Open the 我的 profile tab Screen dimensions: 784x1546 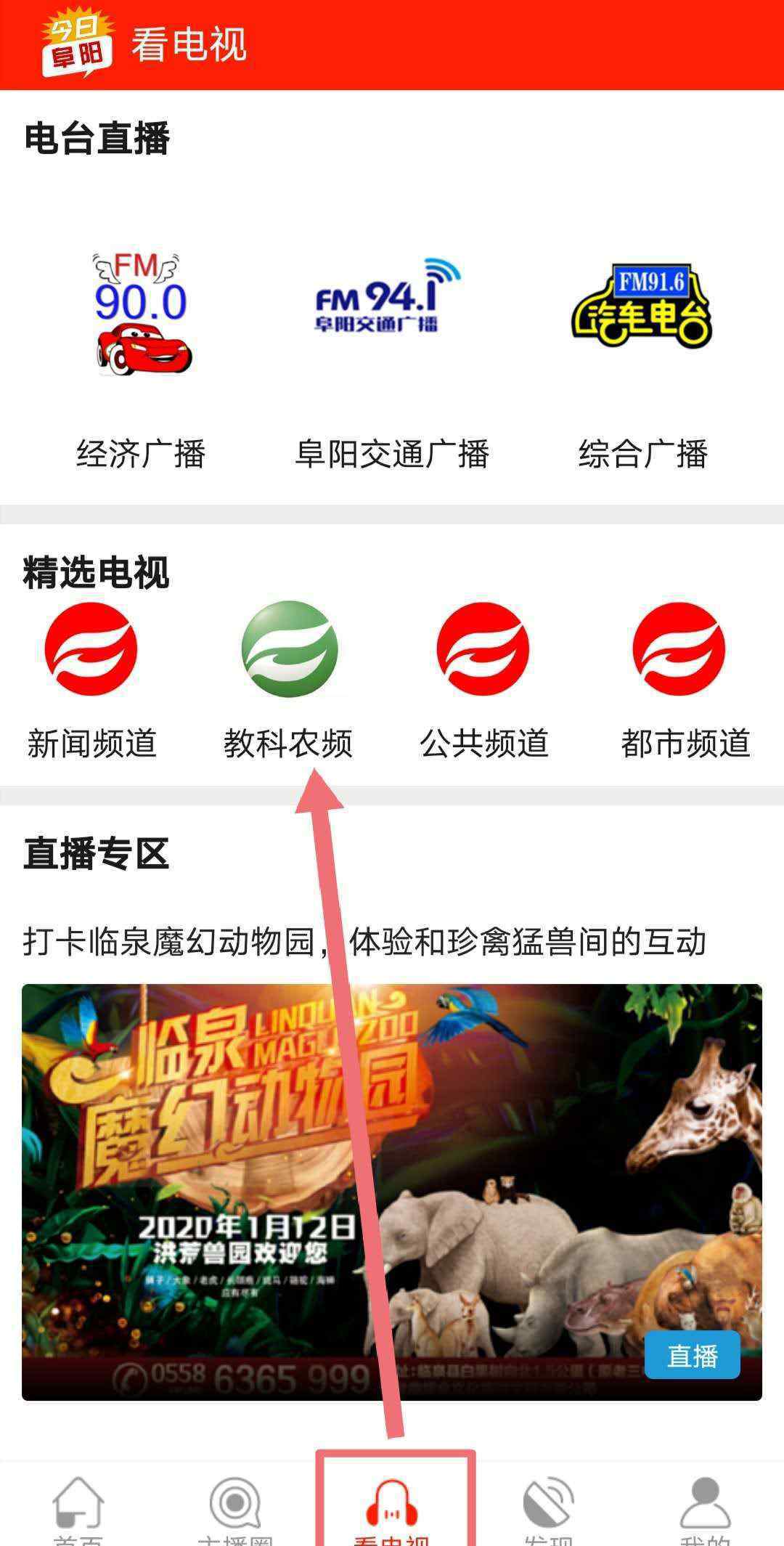pyautogui.click(x=704, y=1510)
